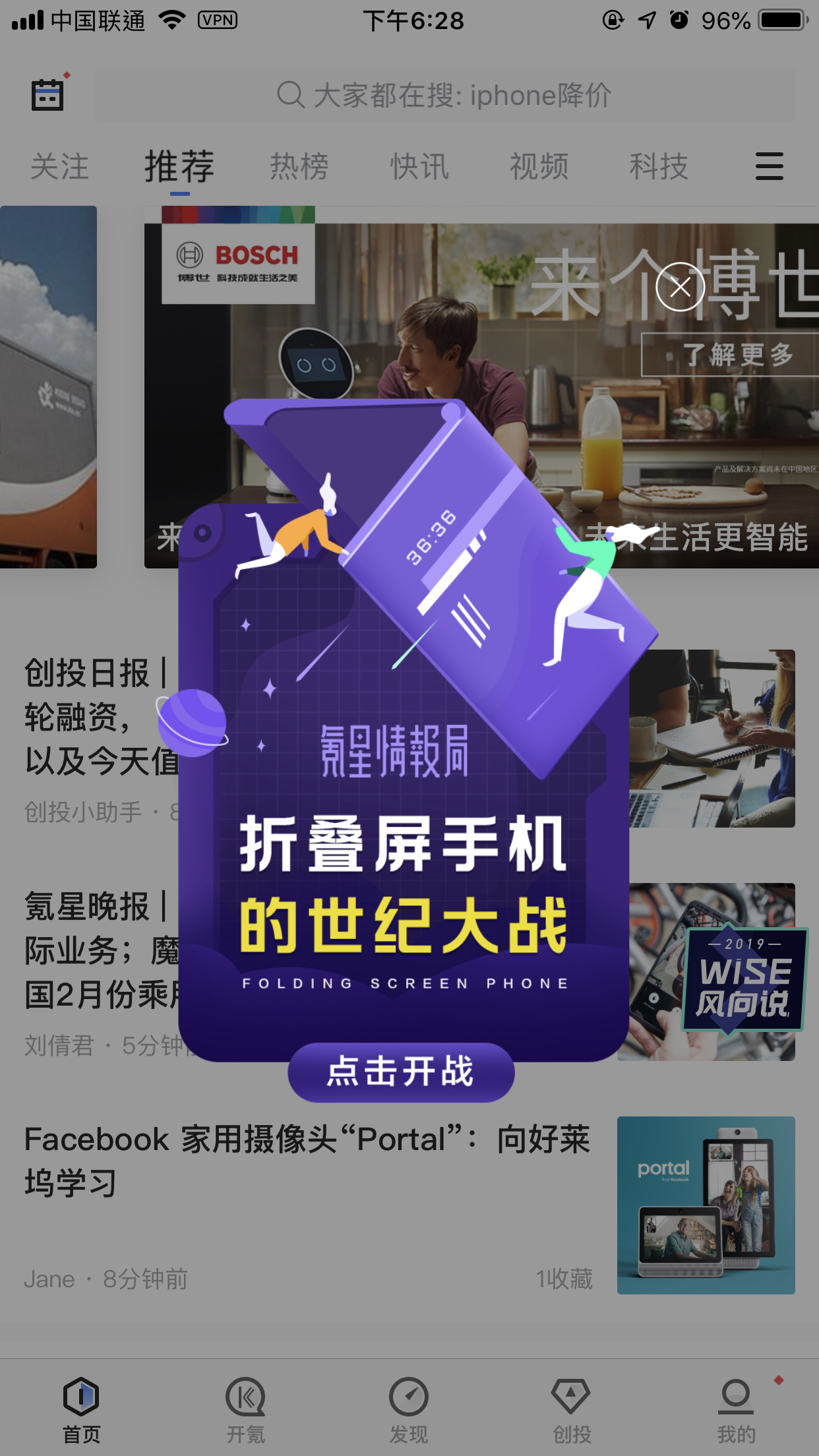Image resolution: width=819 pixels, height=1456 pixels.
Task: Dismiss the folding phone popup
Action: (x=680, y=287)
